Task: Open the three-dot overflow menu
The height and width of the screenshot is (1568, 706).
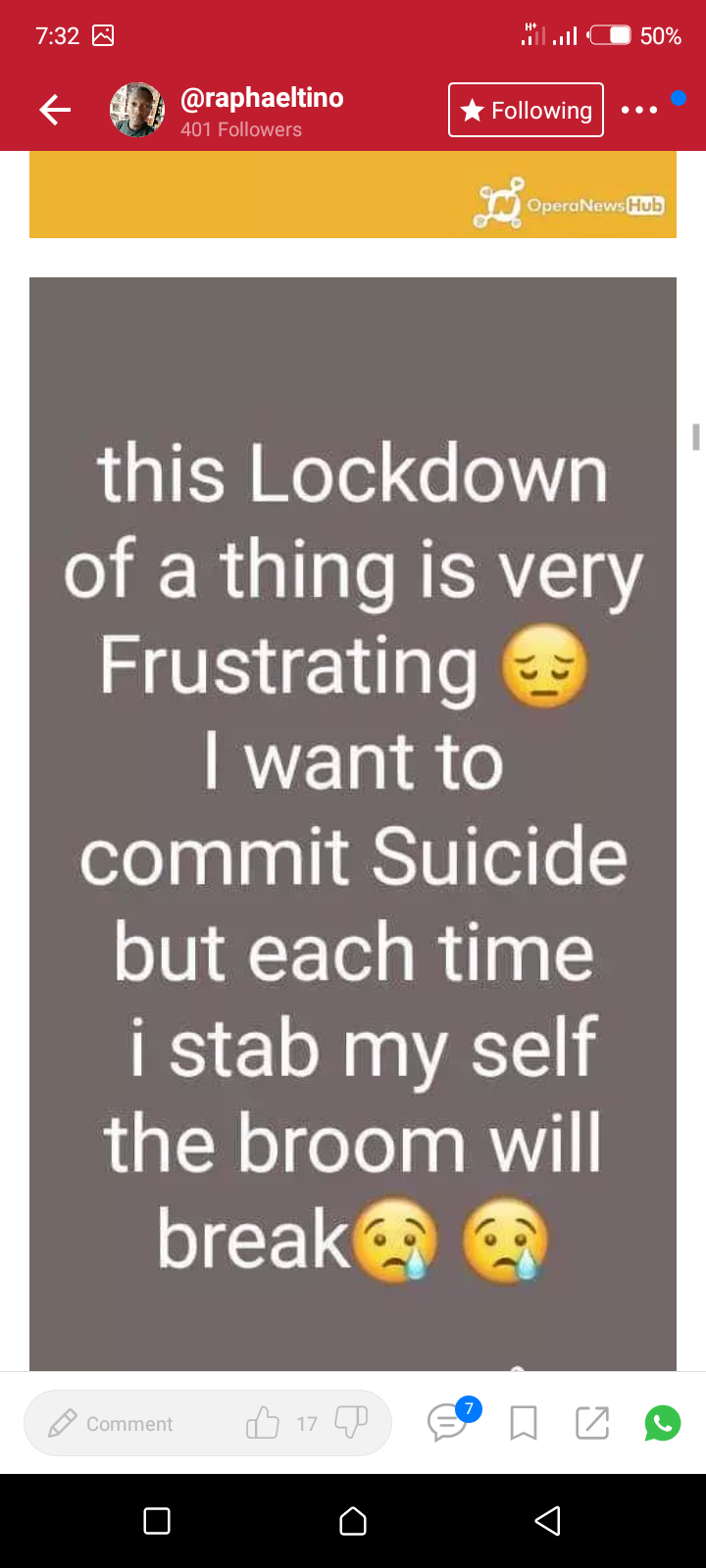Action: (x=639, y=110)
